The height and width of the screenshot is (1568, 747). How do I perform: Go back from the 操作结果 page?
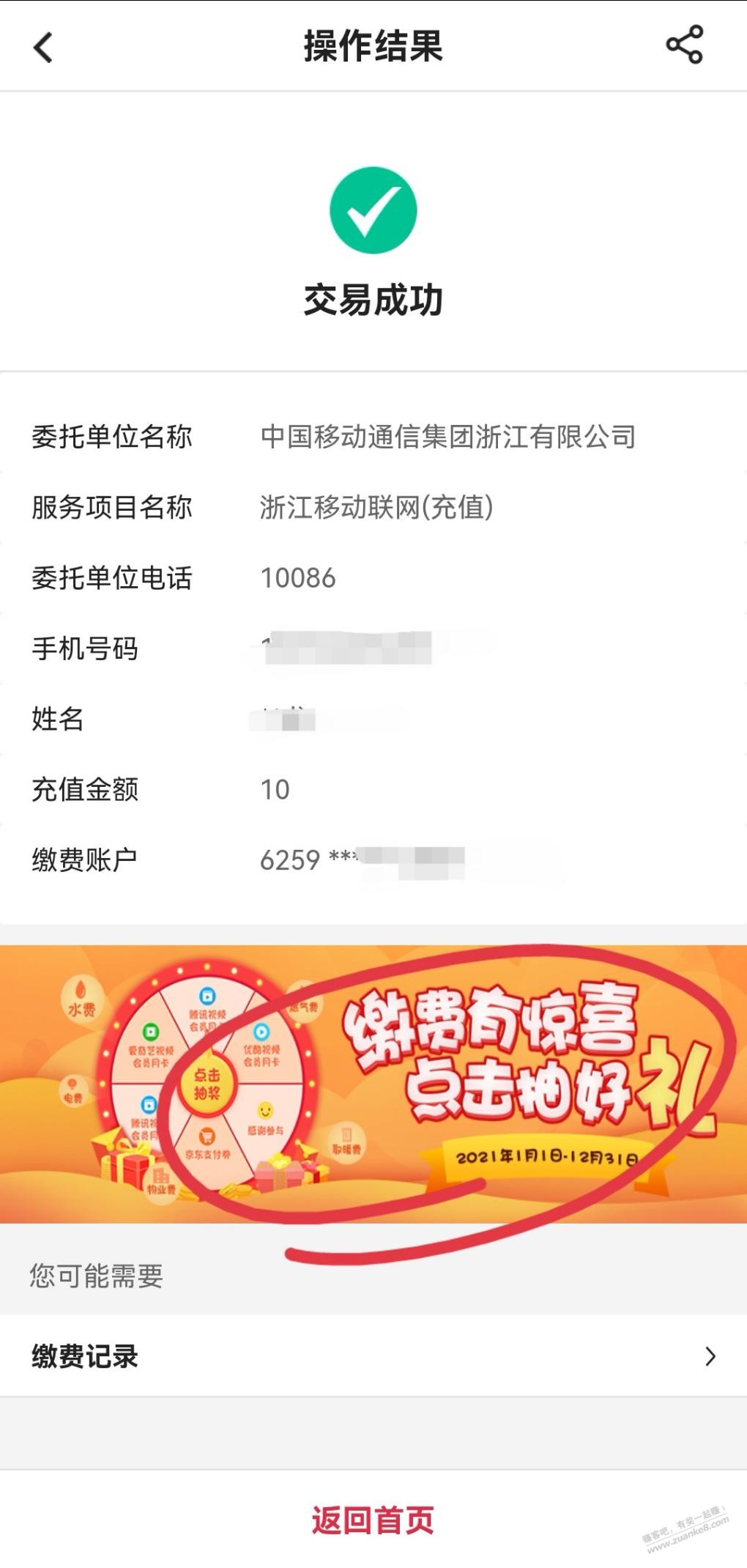tap(44, 48)
